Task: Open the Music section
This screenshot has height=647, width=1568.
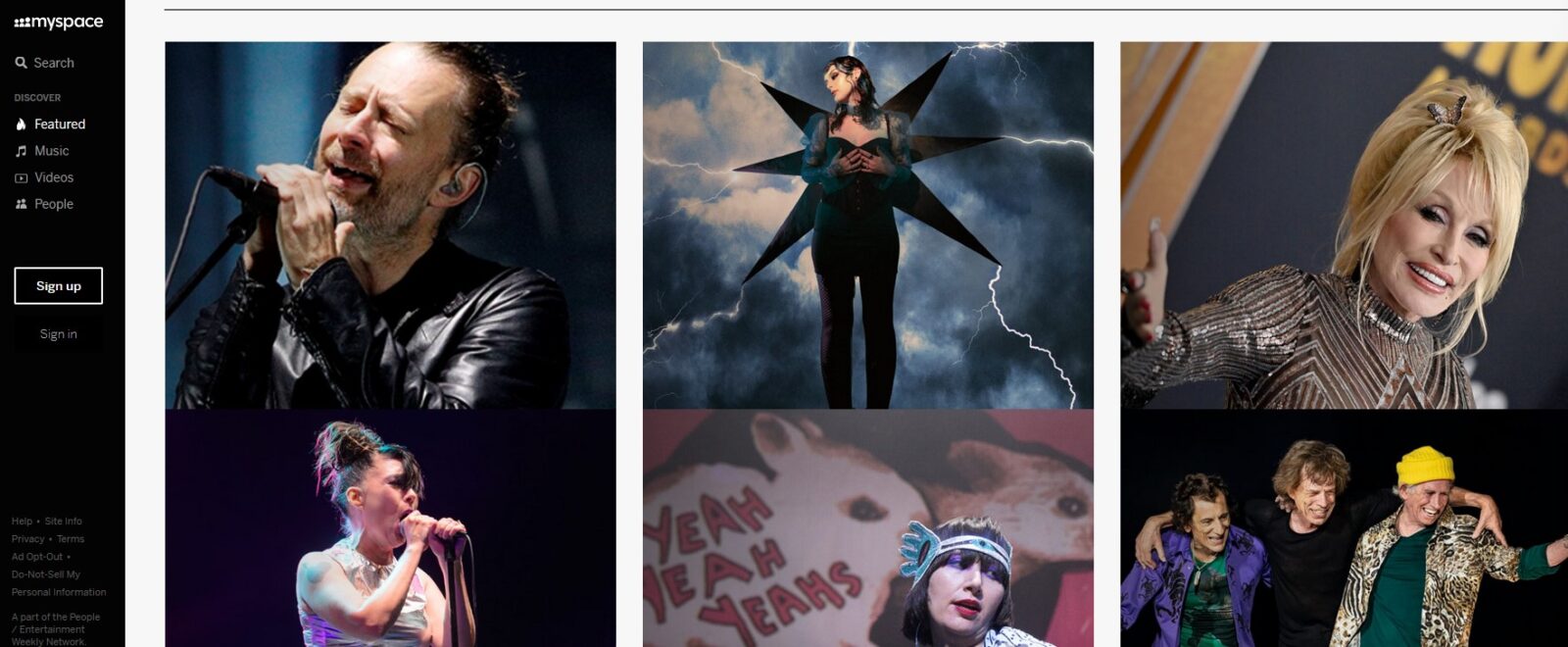Action: point(51,151)
